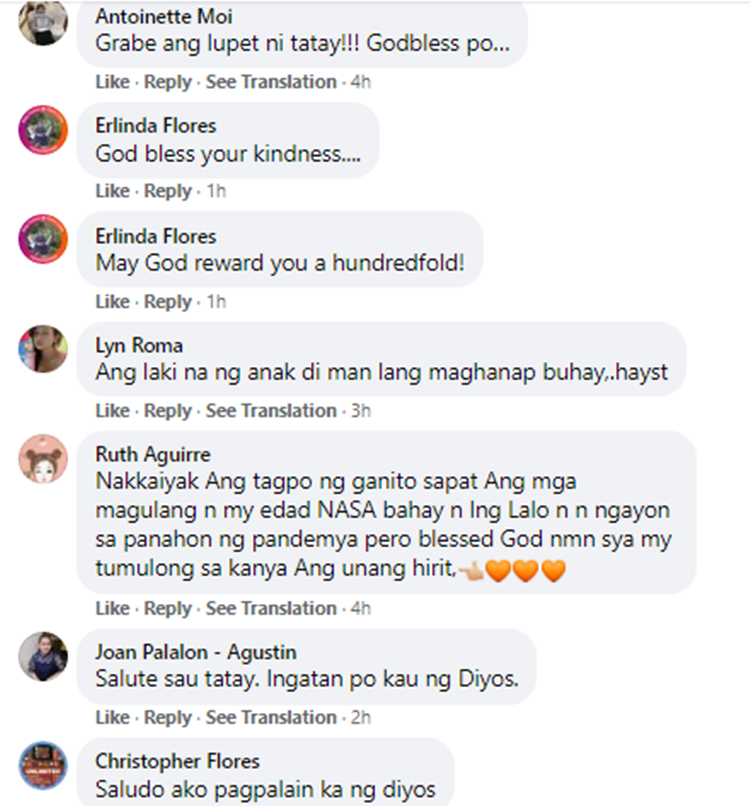Reply to Ruth Aguirre's comment
Screen dimensions: 750x806
[x=167, y=608]
